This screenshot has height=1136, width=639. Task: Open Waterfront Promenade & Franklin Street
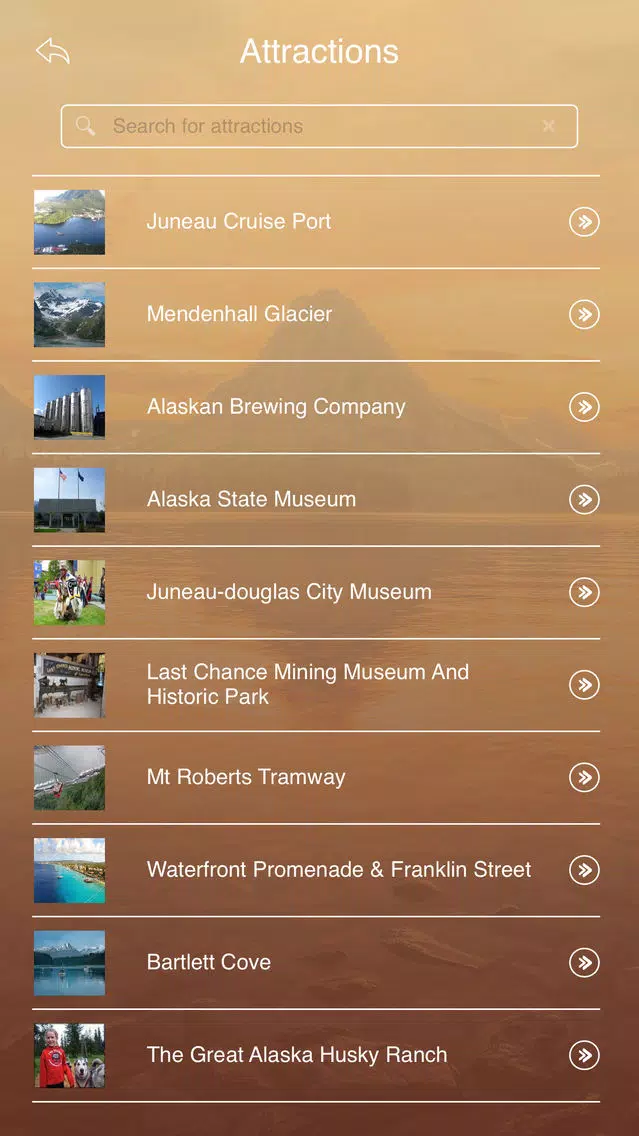tap(316, 870)
